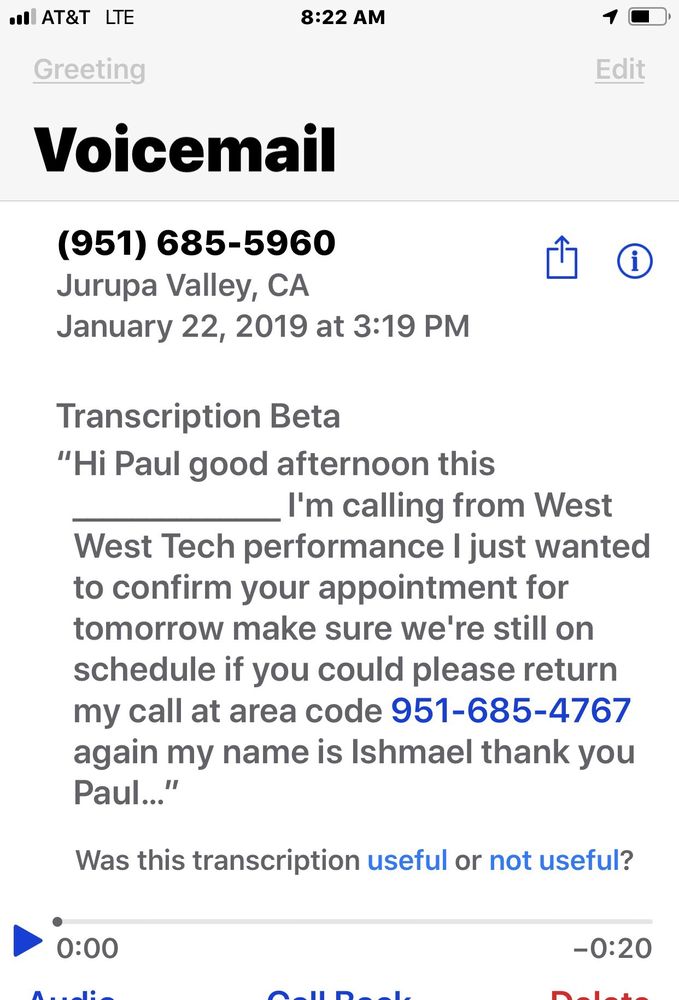Mark the transcription as useful
The width and height of the screenshot is (679, 1000).
coord(407,860)
